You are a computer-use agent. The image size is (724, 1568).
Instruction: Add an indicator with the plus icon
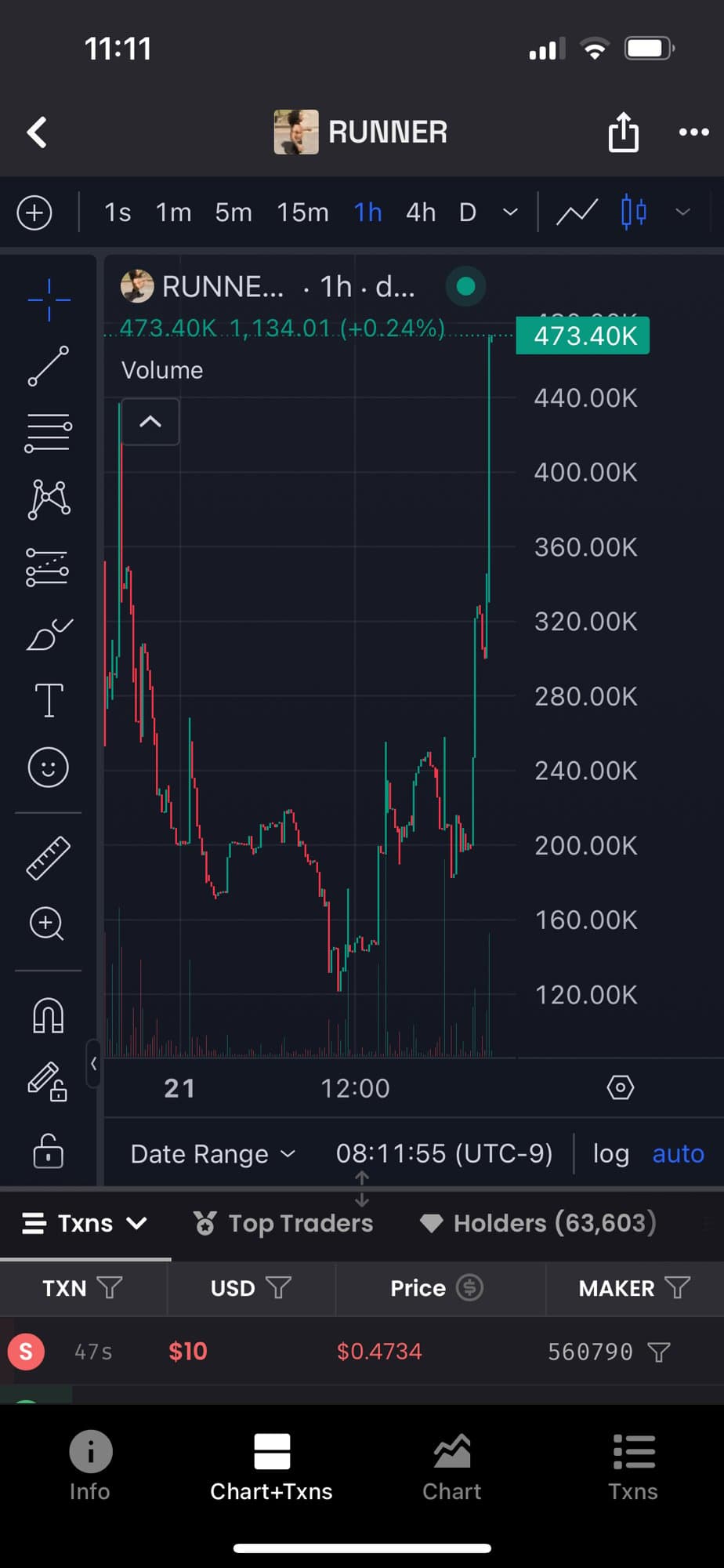34,212
